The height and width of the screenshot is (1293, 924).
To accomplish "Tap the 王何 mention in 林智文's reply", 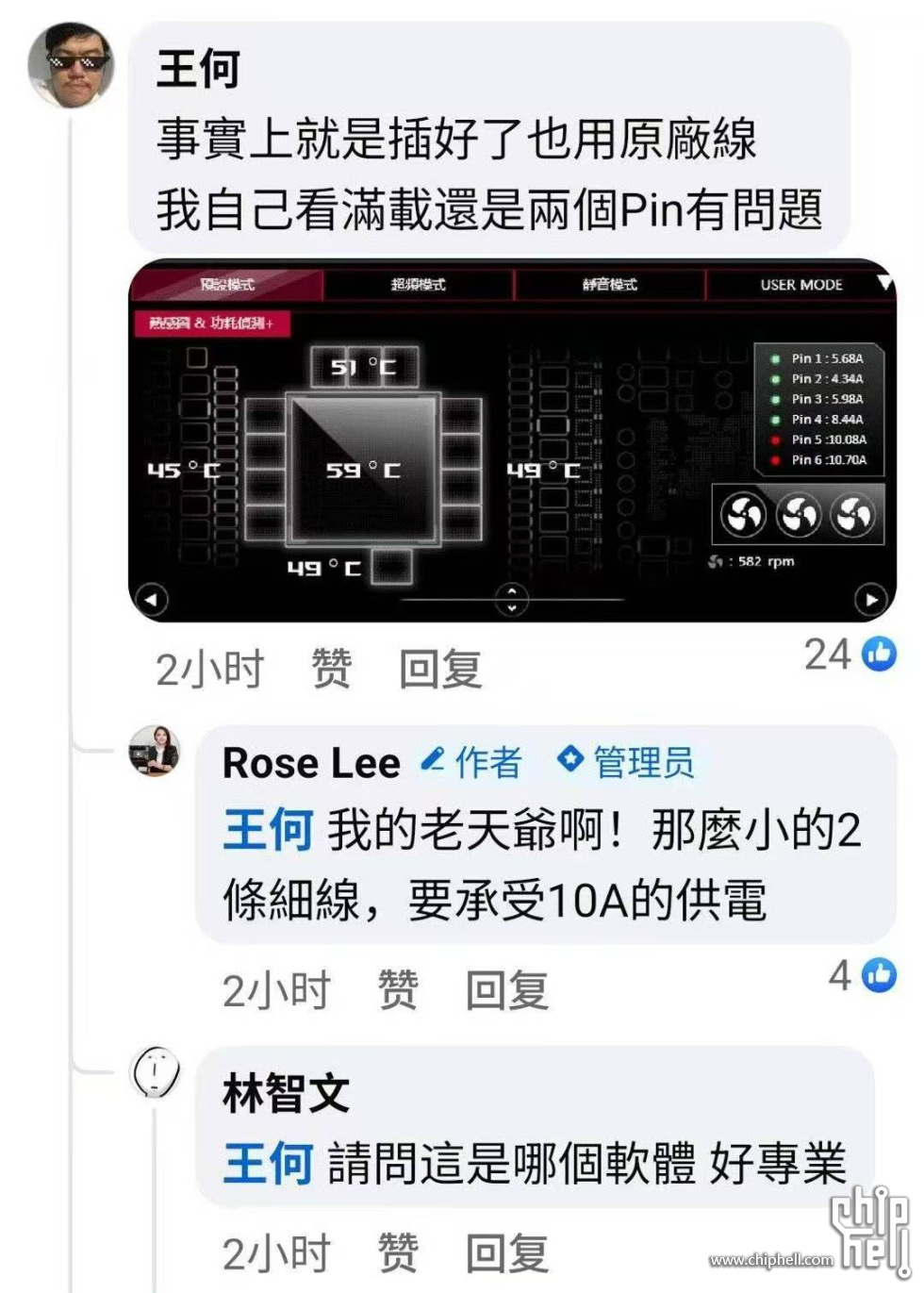I will click(268, 1163).
